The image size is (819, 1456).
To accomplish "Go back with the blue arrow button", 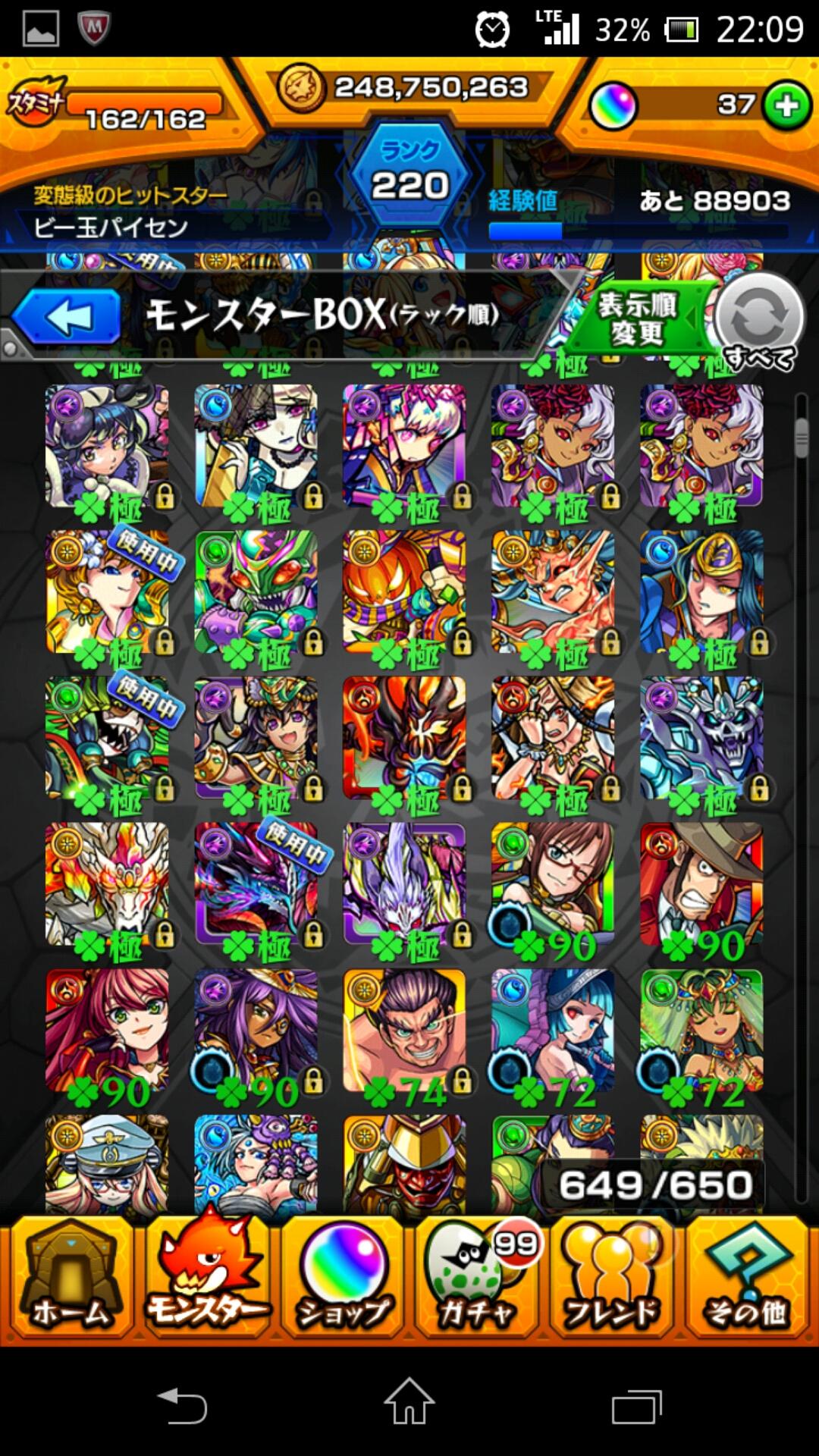I will point(67,317).
